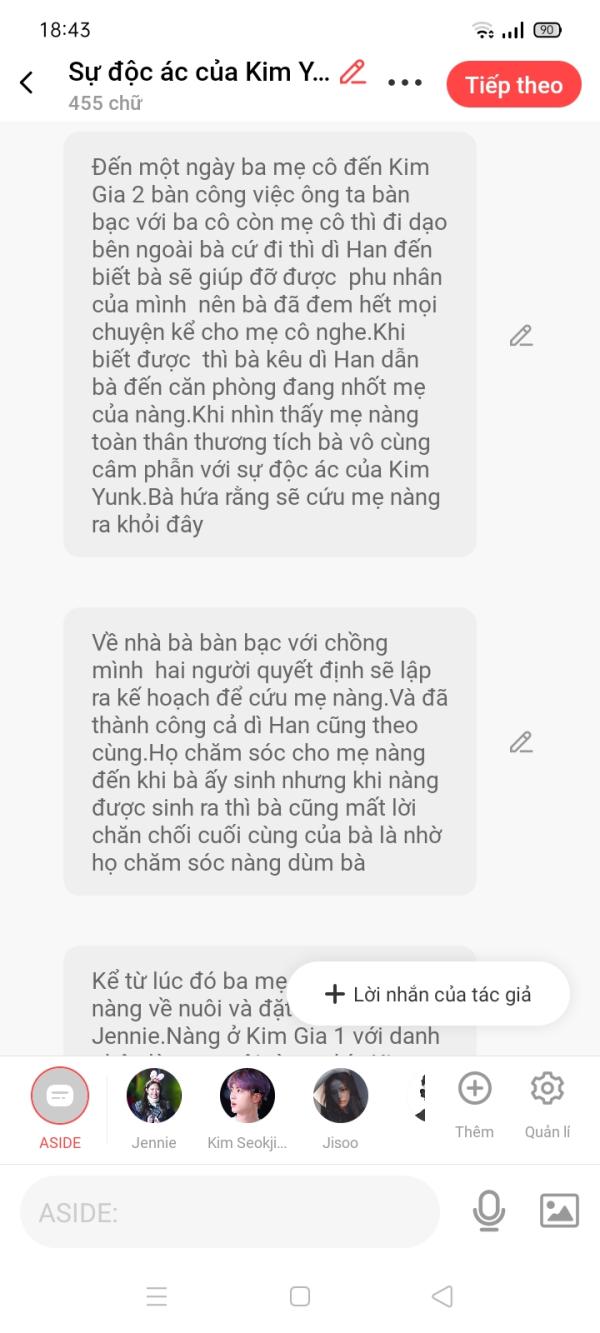Start voice input with the microphone
The width and height of the screenshot is (600, 1333).
point(489,1211)
